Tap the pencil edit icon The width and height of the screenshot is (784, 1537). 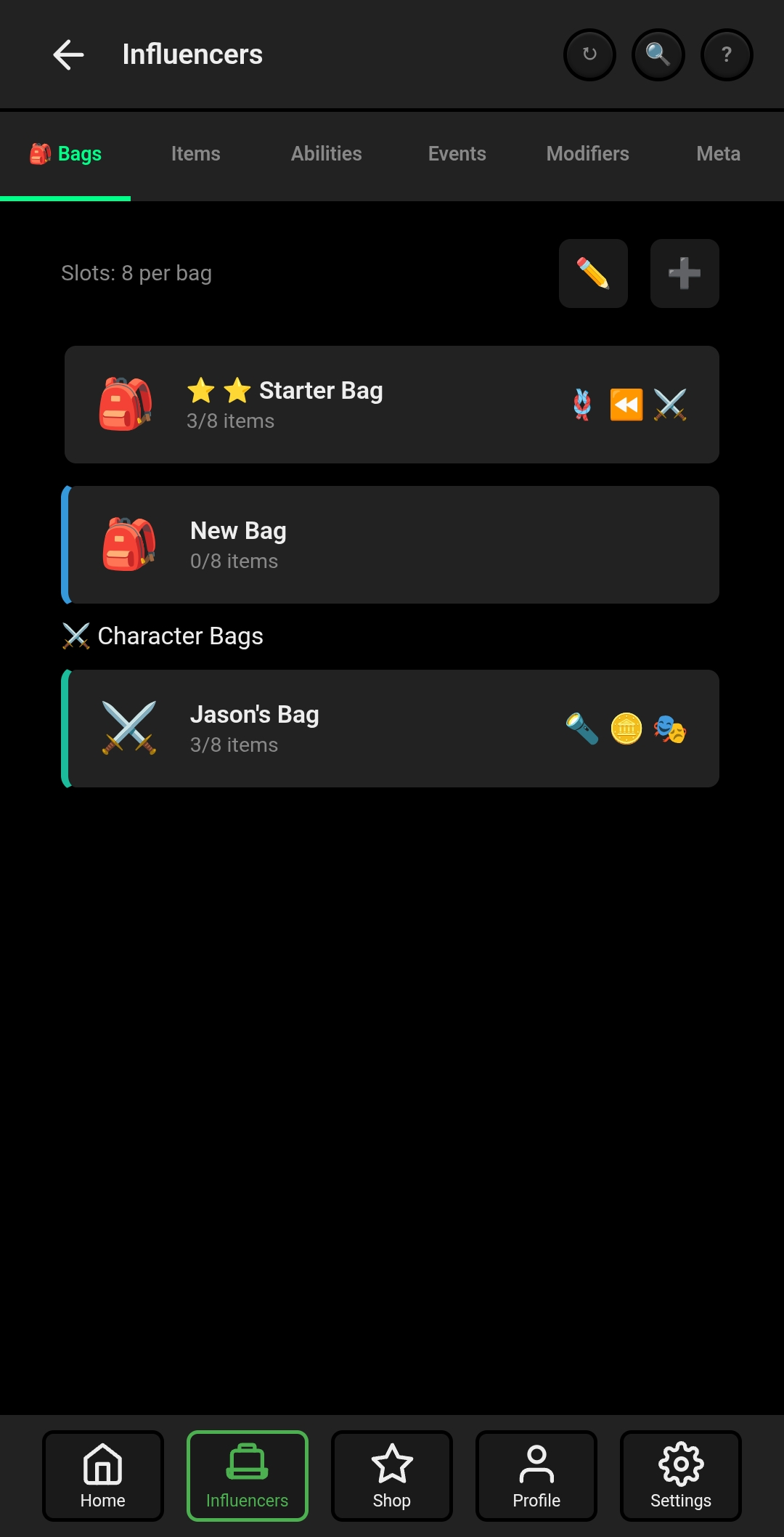coord(593,273)
